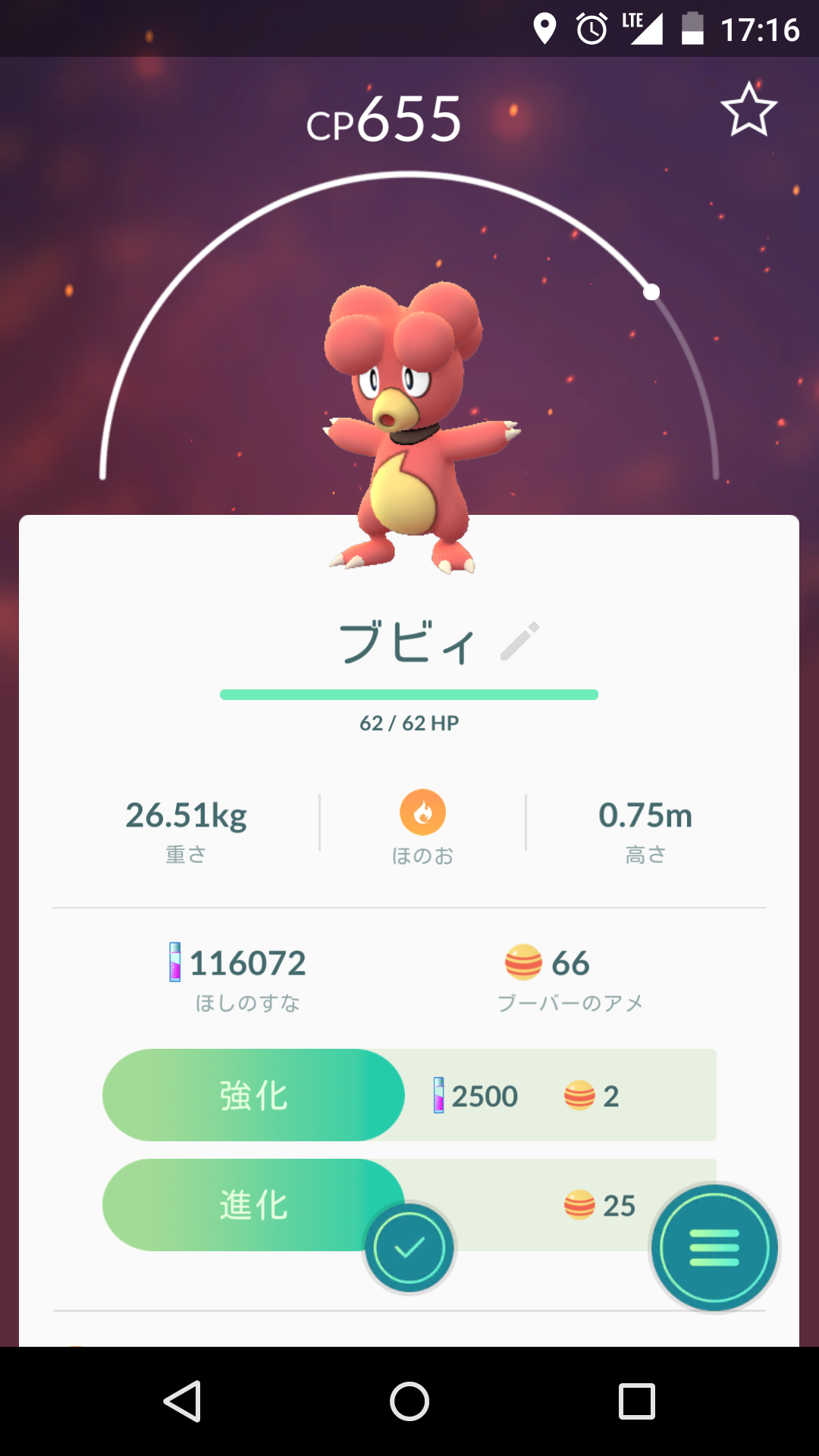Go to the Android home screen
819x1456 pixels.
[409, 1401]
